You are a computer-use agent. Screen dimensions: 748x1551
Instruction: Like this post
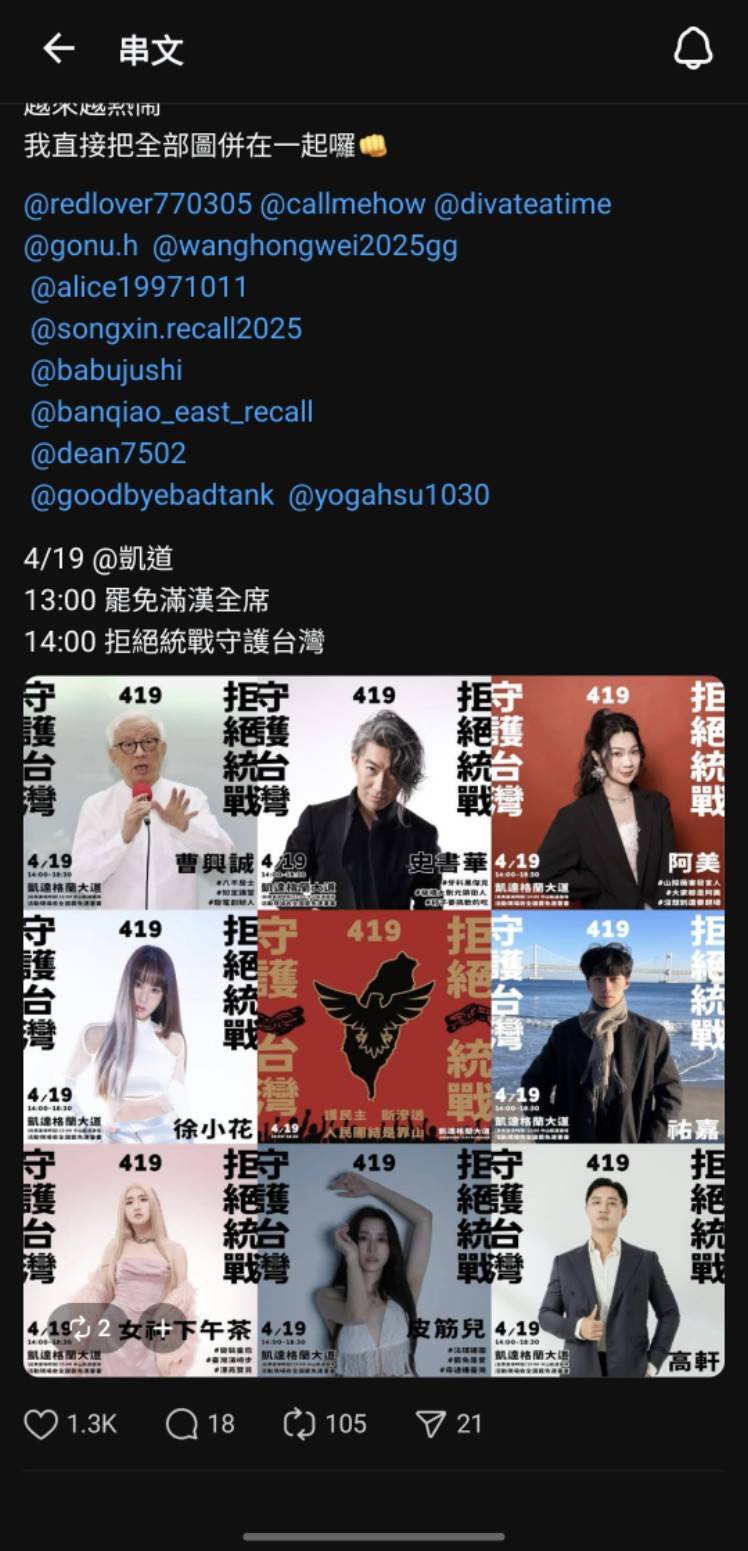(41, 1424)
